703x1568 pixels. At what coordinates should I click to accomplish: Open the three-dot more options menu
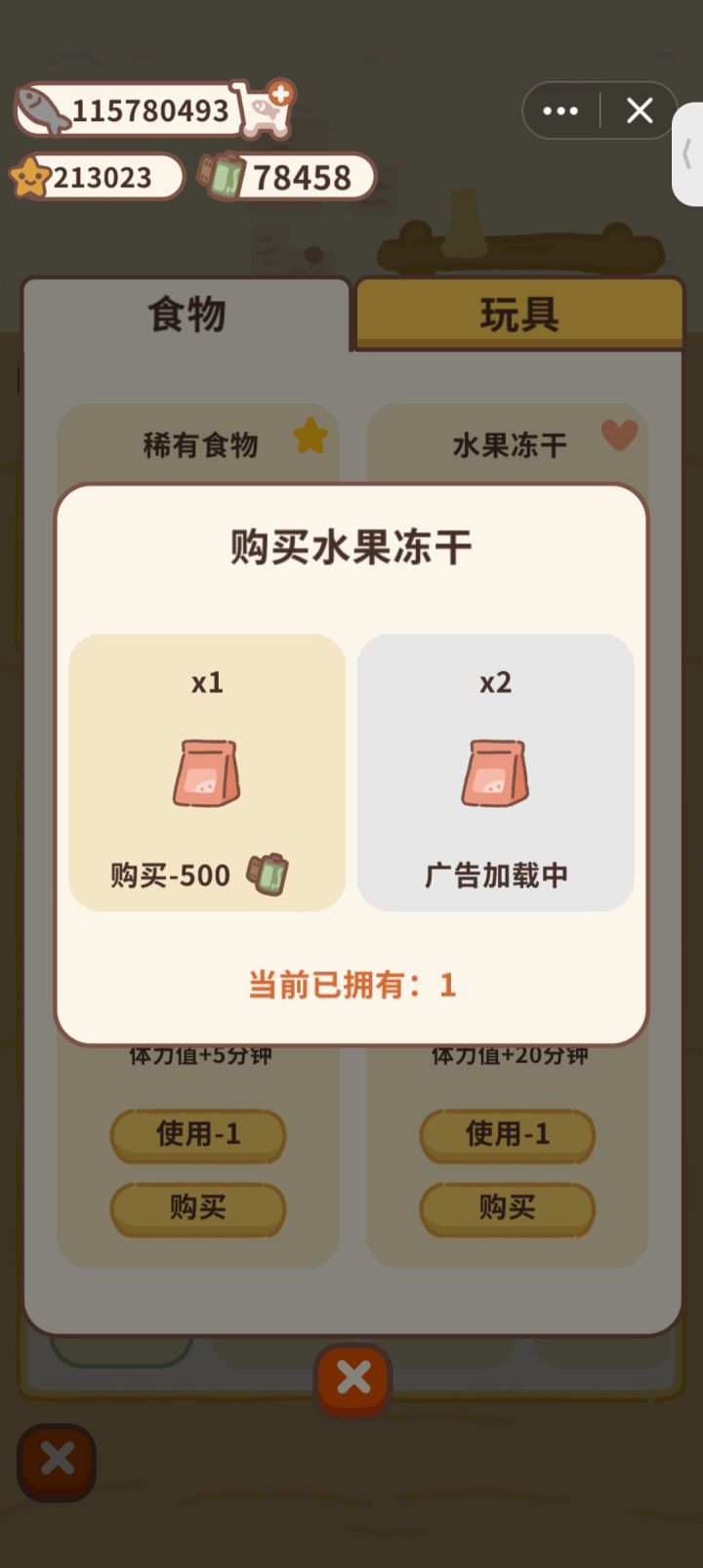point(561,110)
